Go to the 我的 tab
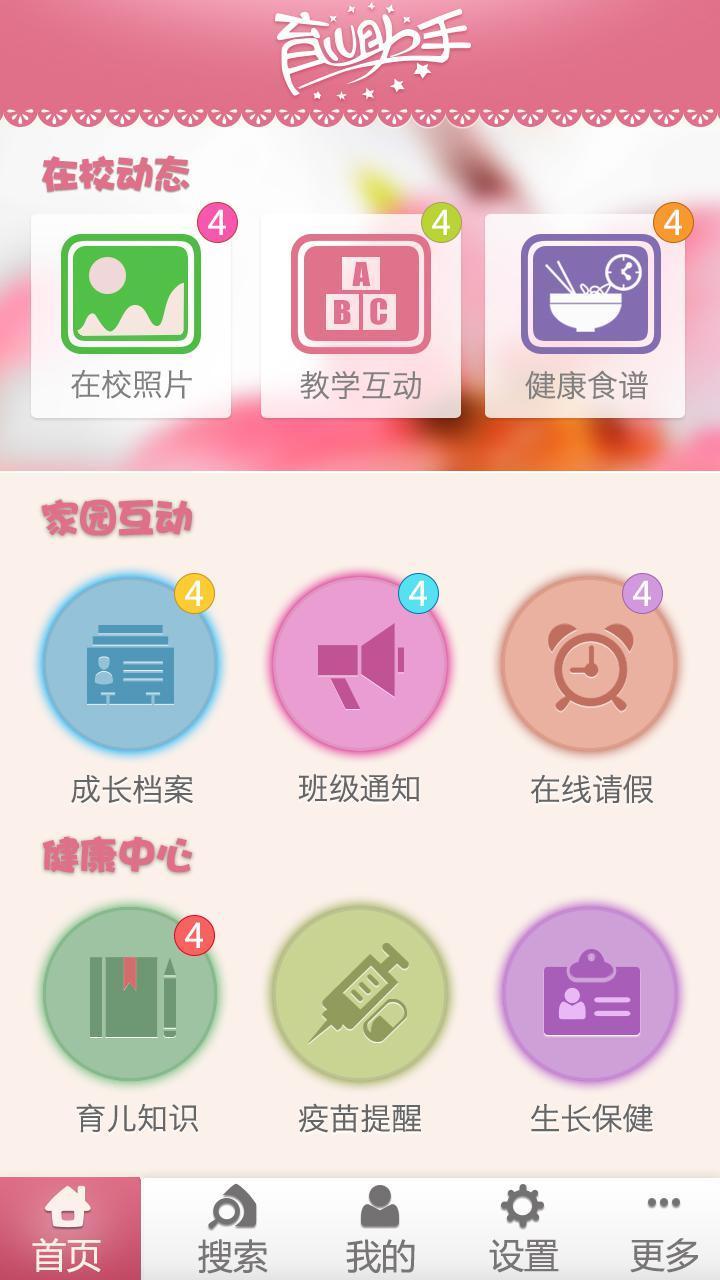The width and height of the screenshot is (720, 1280). pyautogui.click(x=380, y=1229)
